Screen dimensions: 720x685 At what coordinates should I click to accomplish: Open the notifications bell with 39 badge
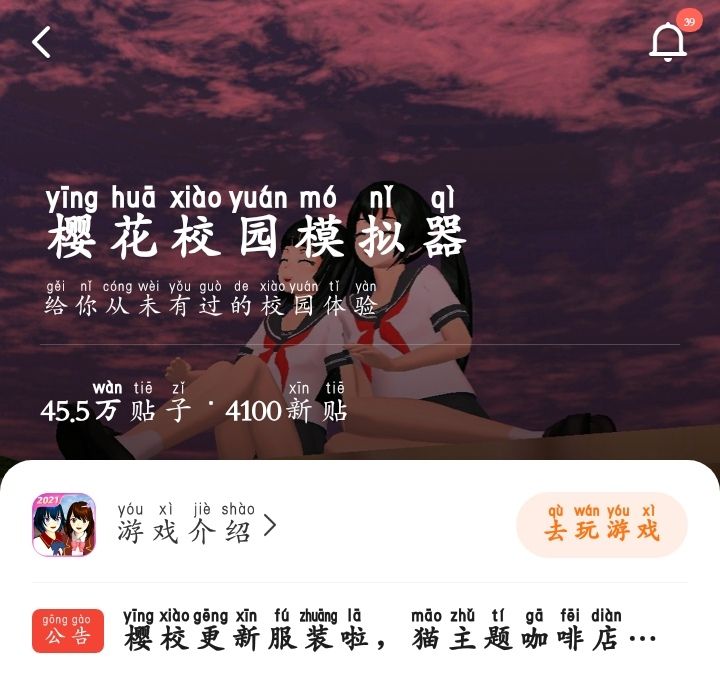pos(668,42)
